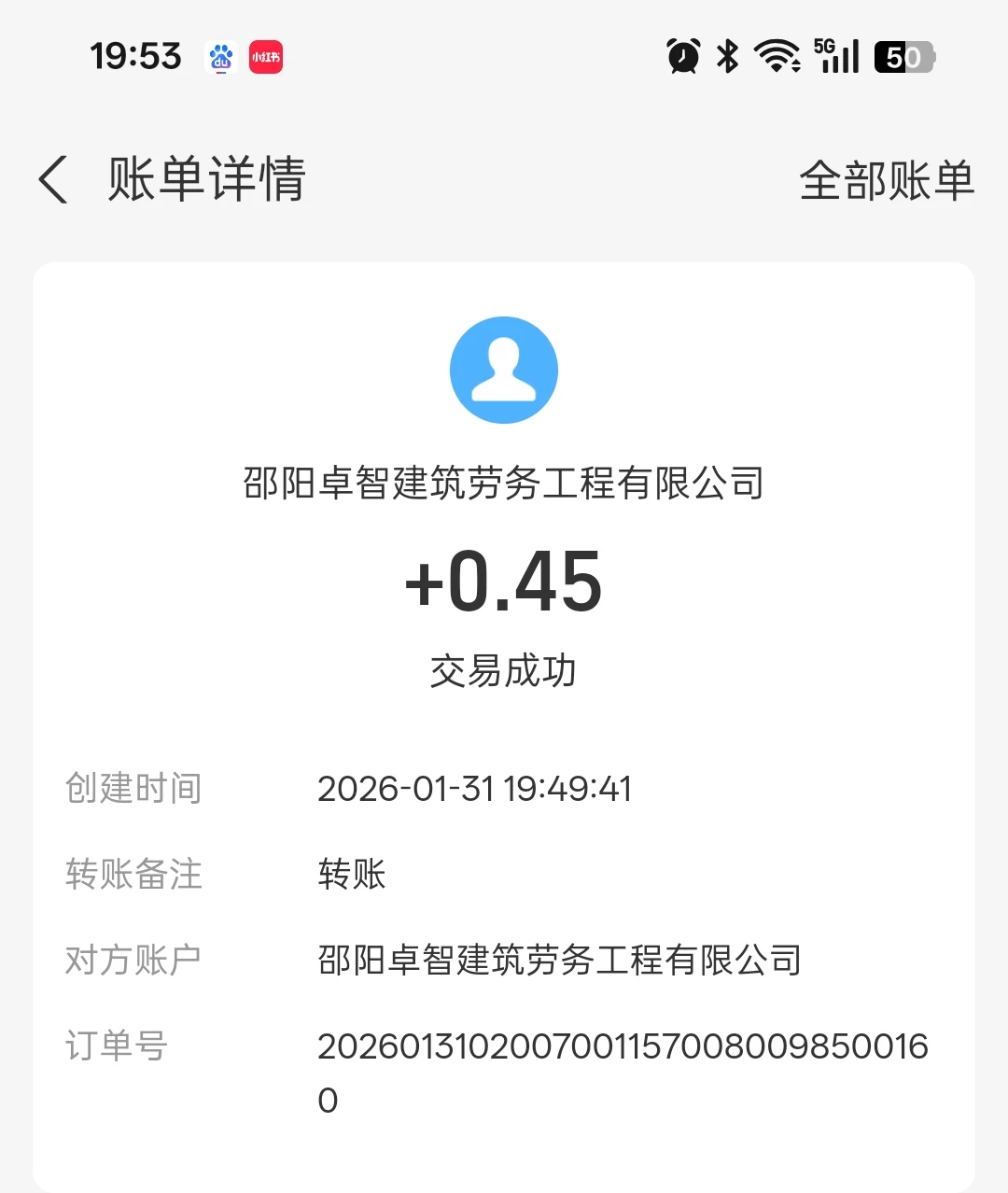
Task: Tap the blue avatar icon
Action: point(504,370)
